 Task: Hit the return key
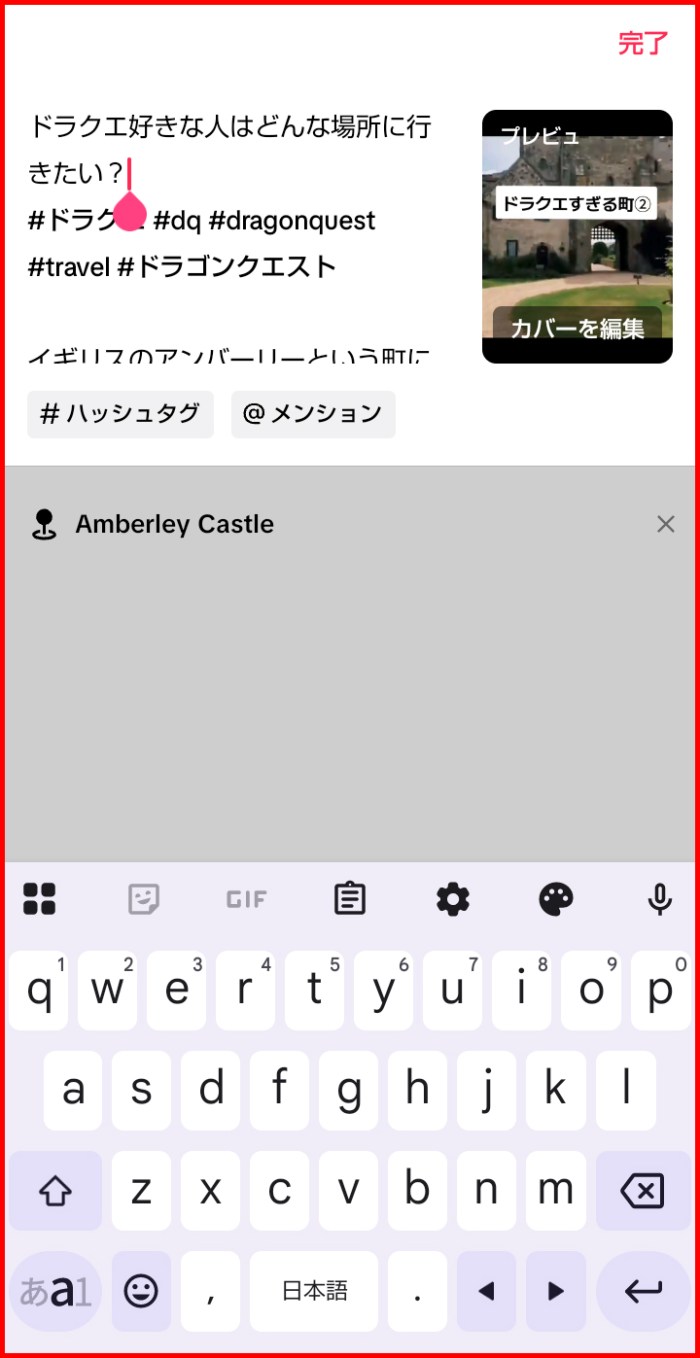(643, 1291)
